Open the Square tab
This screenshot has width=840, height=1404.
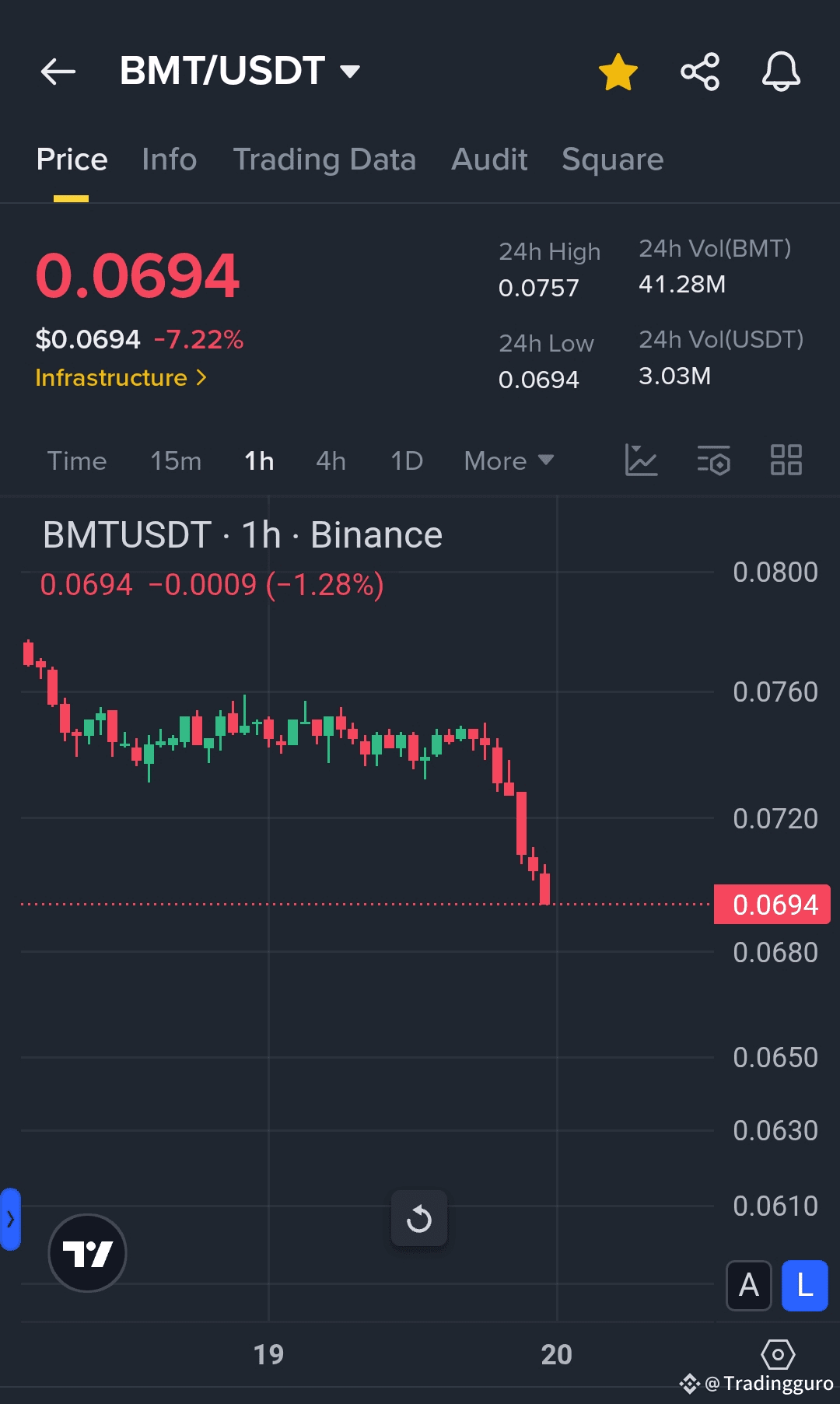613,159
